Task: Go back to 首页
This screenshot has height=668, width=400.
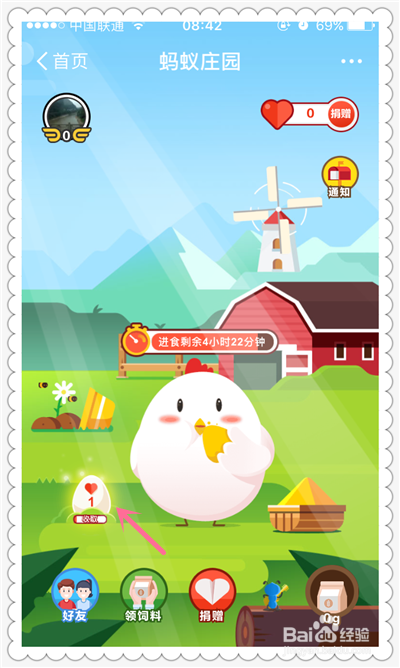Action: pos(62,61)
